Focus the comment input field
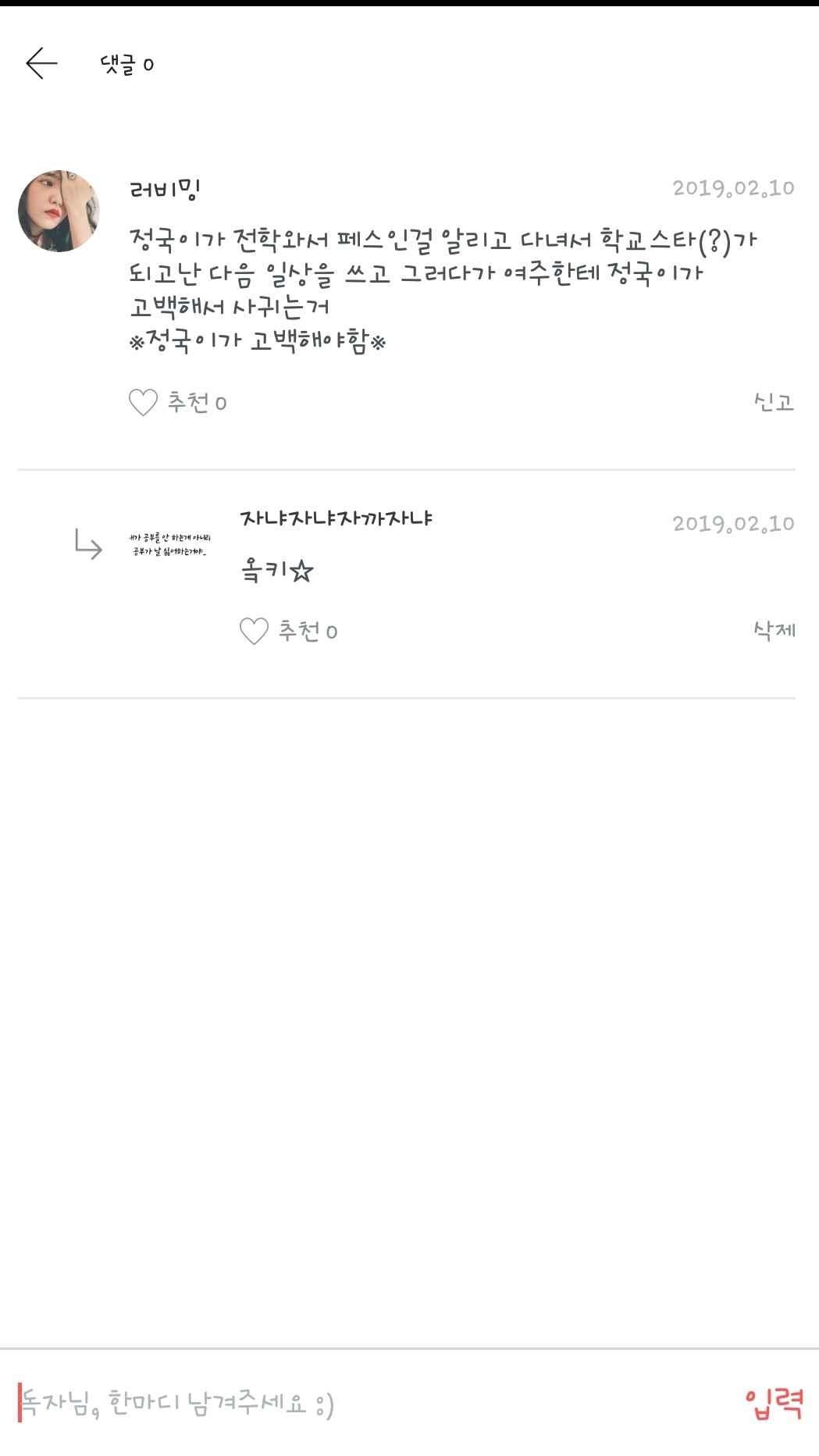Viewport: 819px width, 1456px height. click(x=351, y=1403)
